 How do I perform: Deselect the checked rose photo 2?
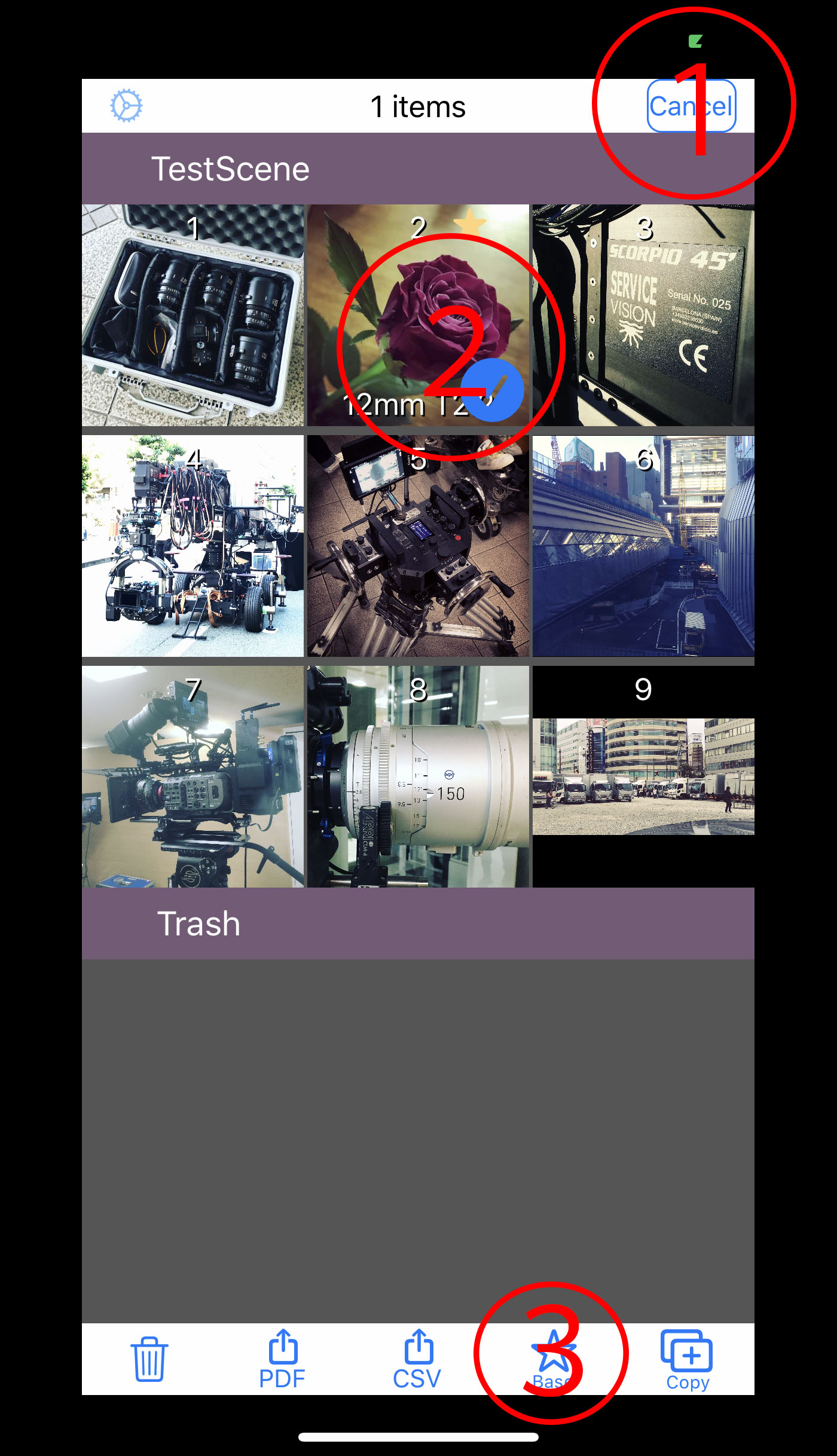click(x=418, y=316)
